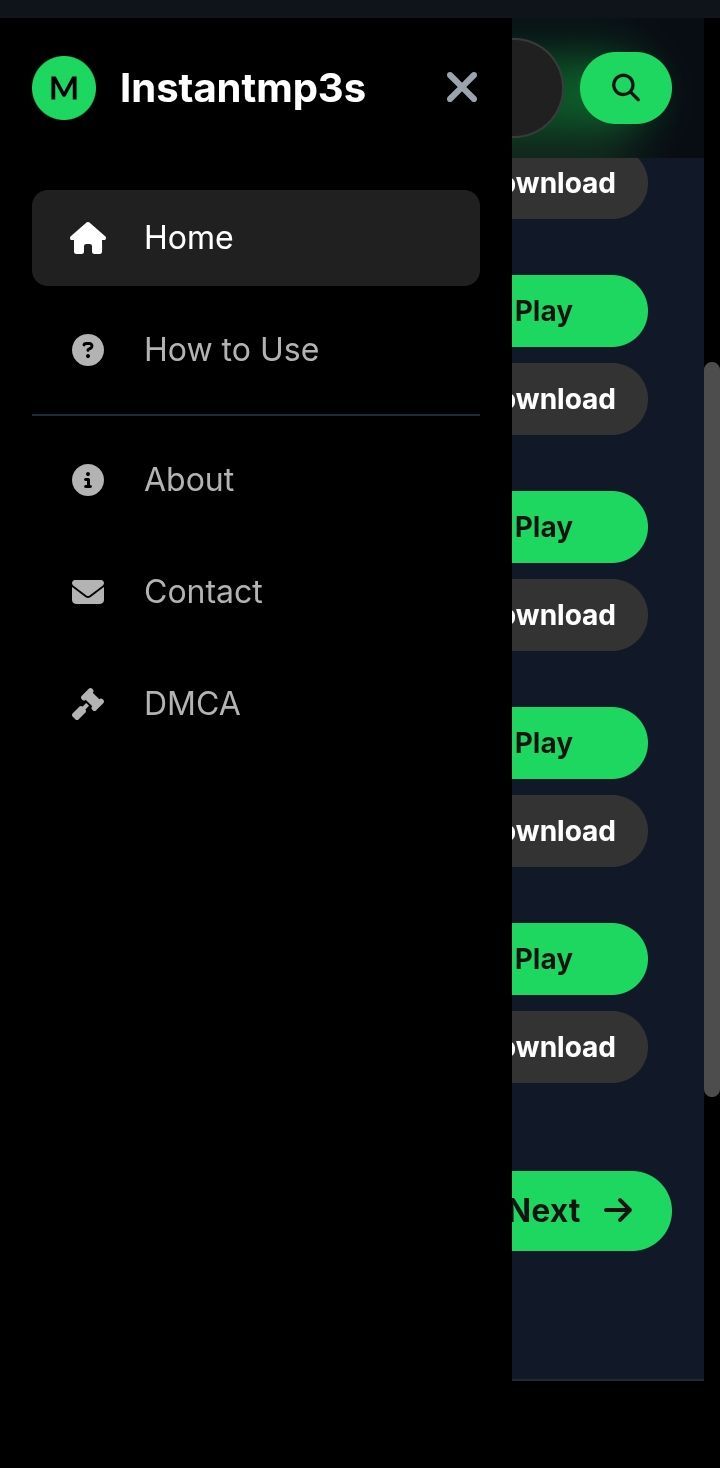Open the Contact page
The height and width of the screenshot is (1468, 720).
[256, 592]
